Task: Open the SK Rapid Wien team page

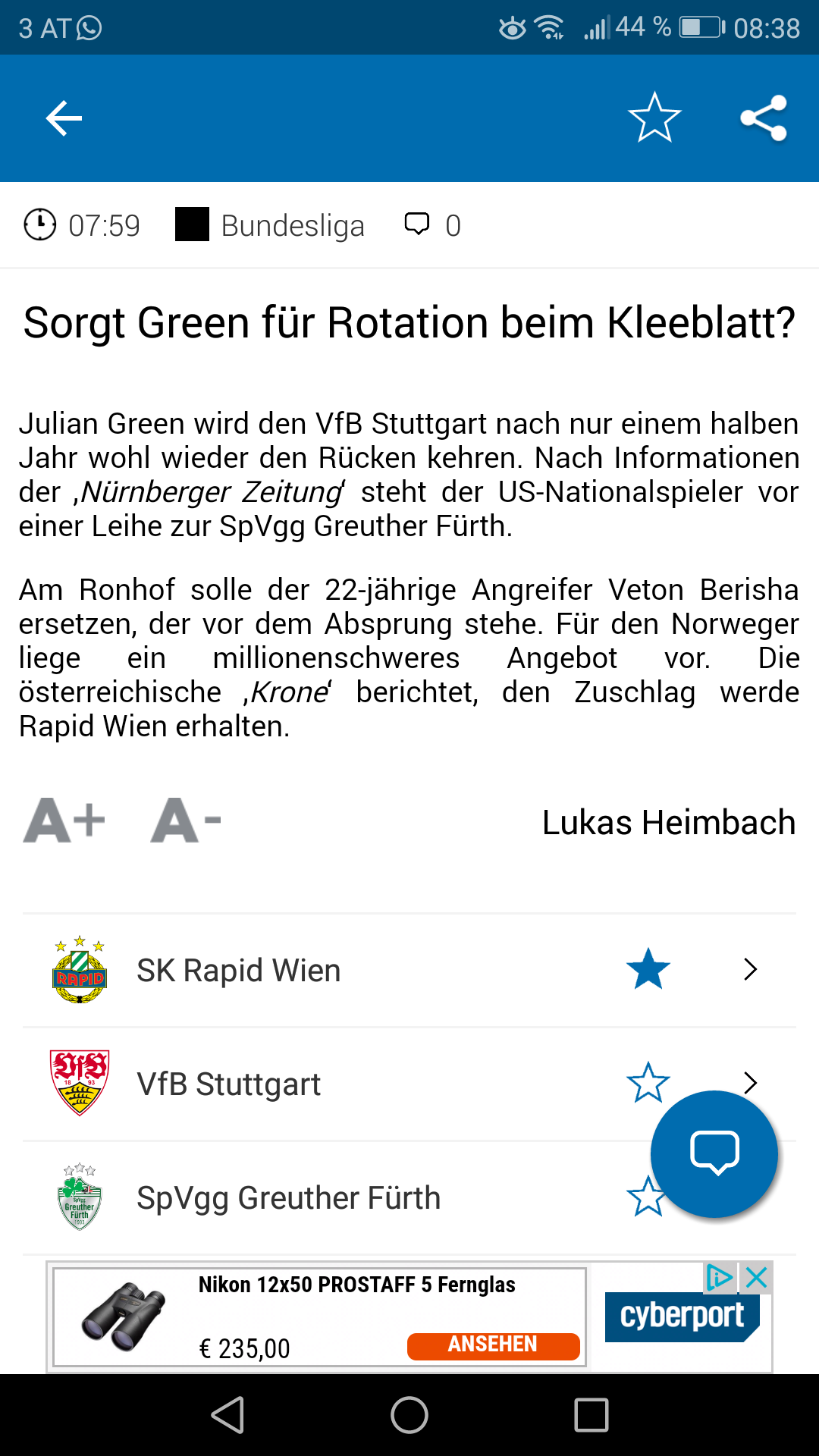Action: (x=409, y=970)
